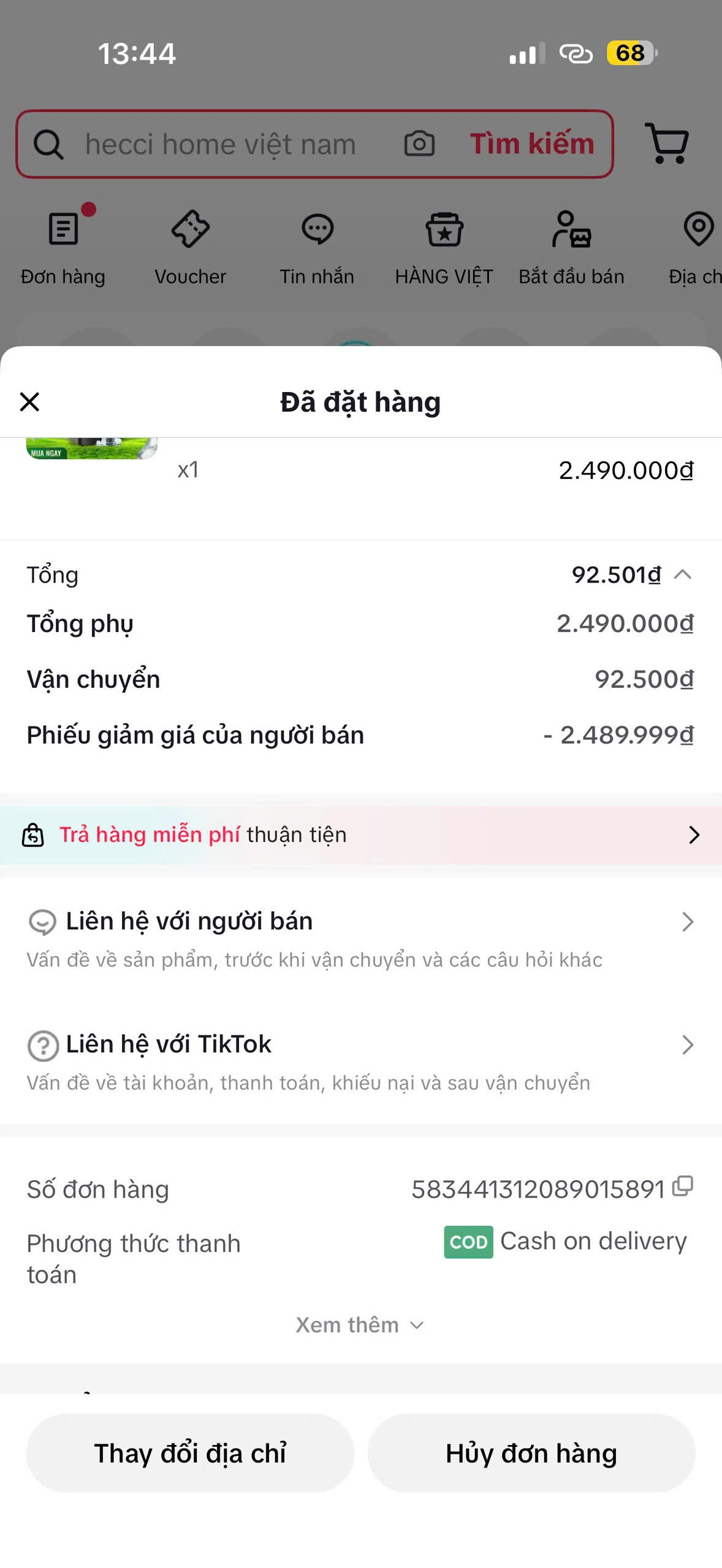Expand Xem thêm order details
The height and width of the screenshot is (1568, 722).
[360, 1325]
